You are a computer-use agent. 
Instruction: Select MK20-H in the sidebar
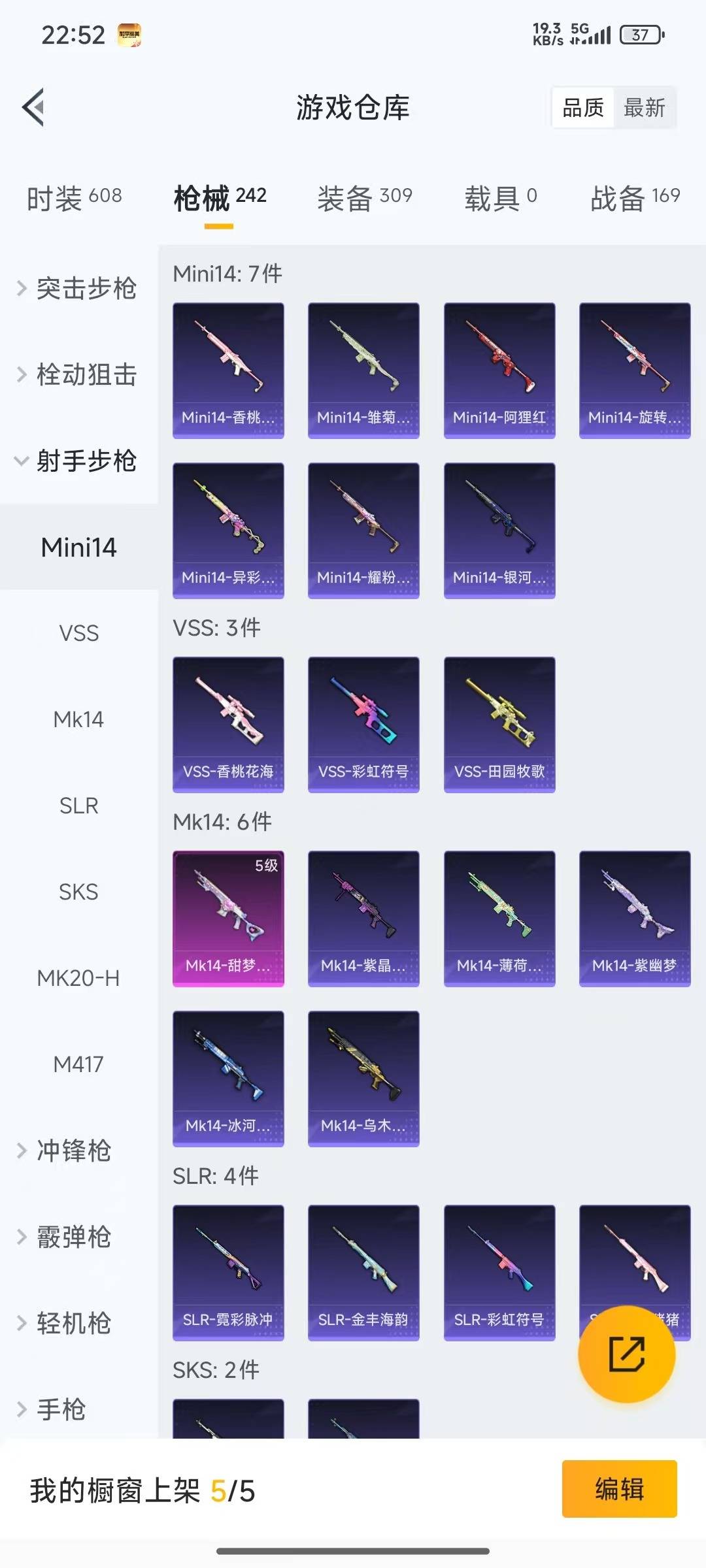tap(78, 978)
